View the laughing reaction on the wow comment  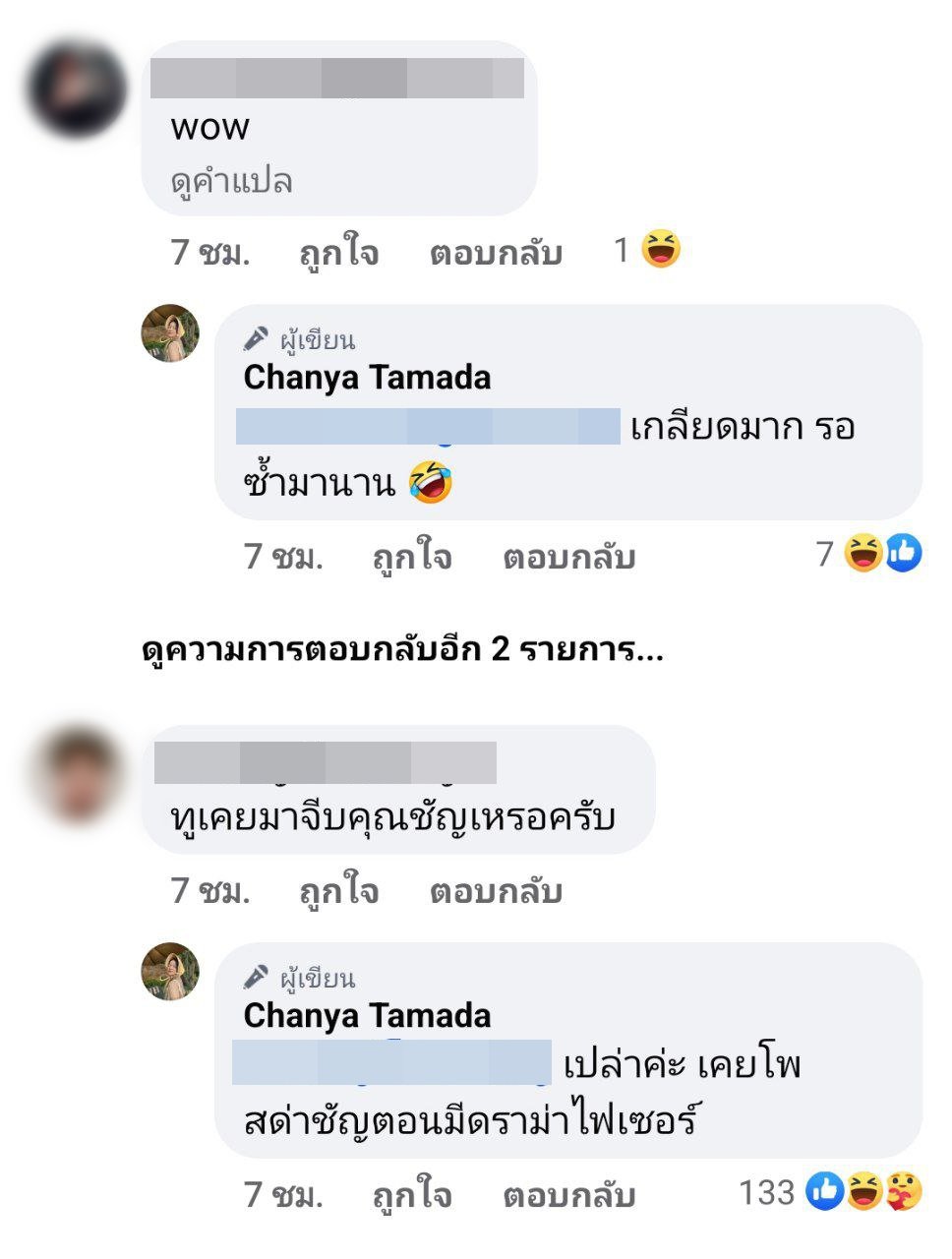point(661,250)
